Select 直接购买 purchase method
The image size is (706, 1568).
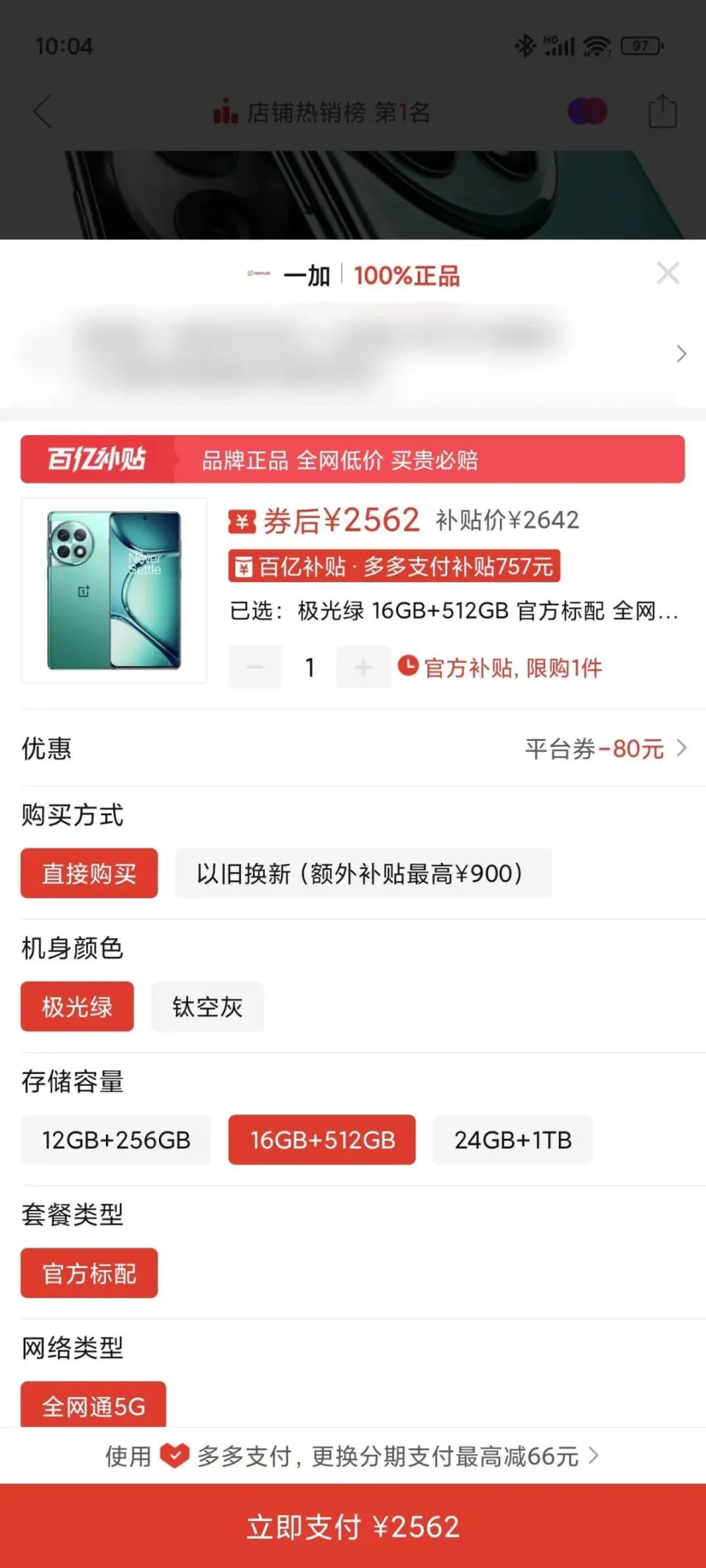pos(89,873)
